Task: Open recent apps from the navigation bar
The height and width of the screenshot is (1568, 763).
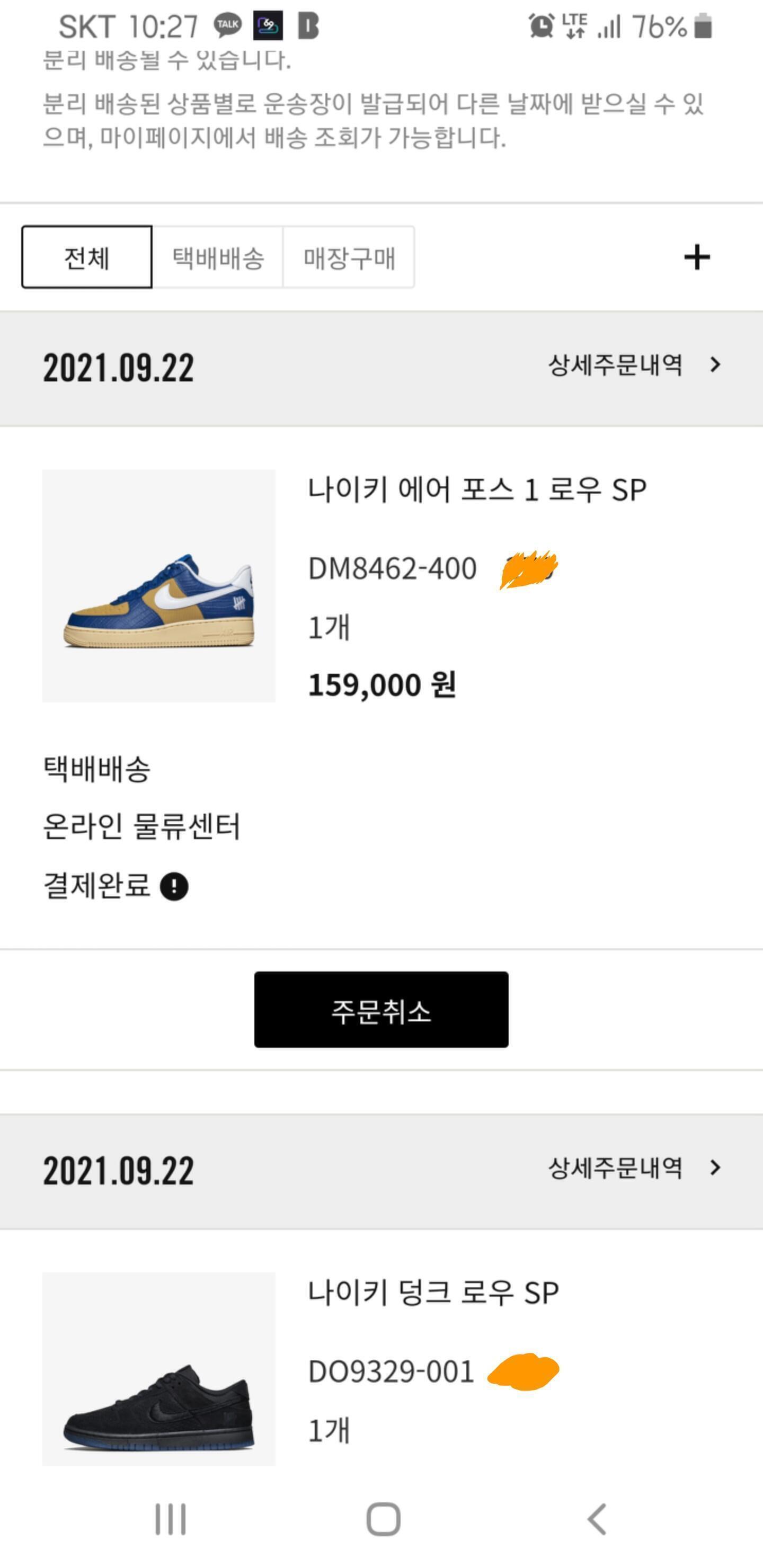Action: click(171, 1519)
